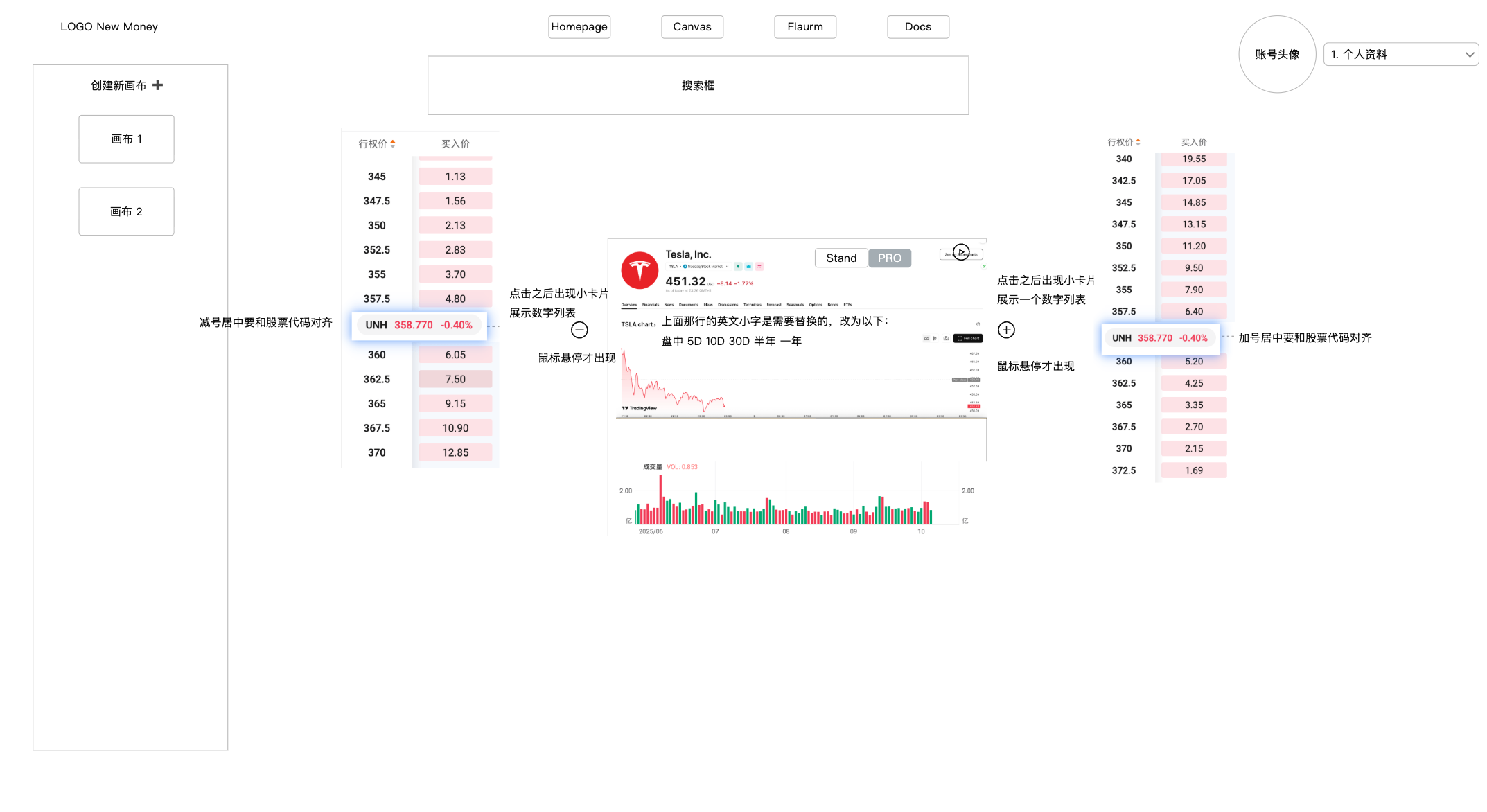1487x812 pixels.
Task: Switch chart mode to Stand
Action: 841,258
